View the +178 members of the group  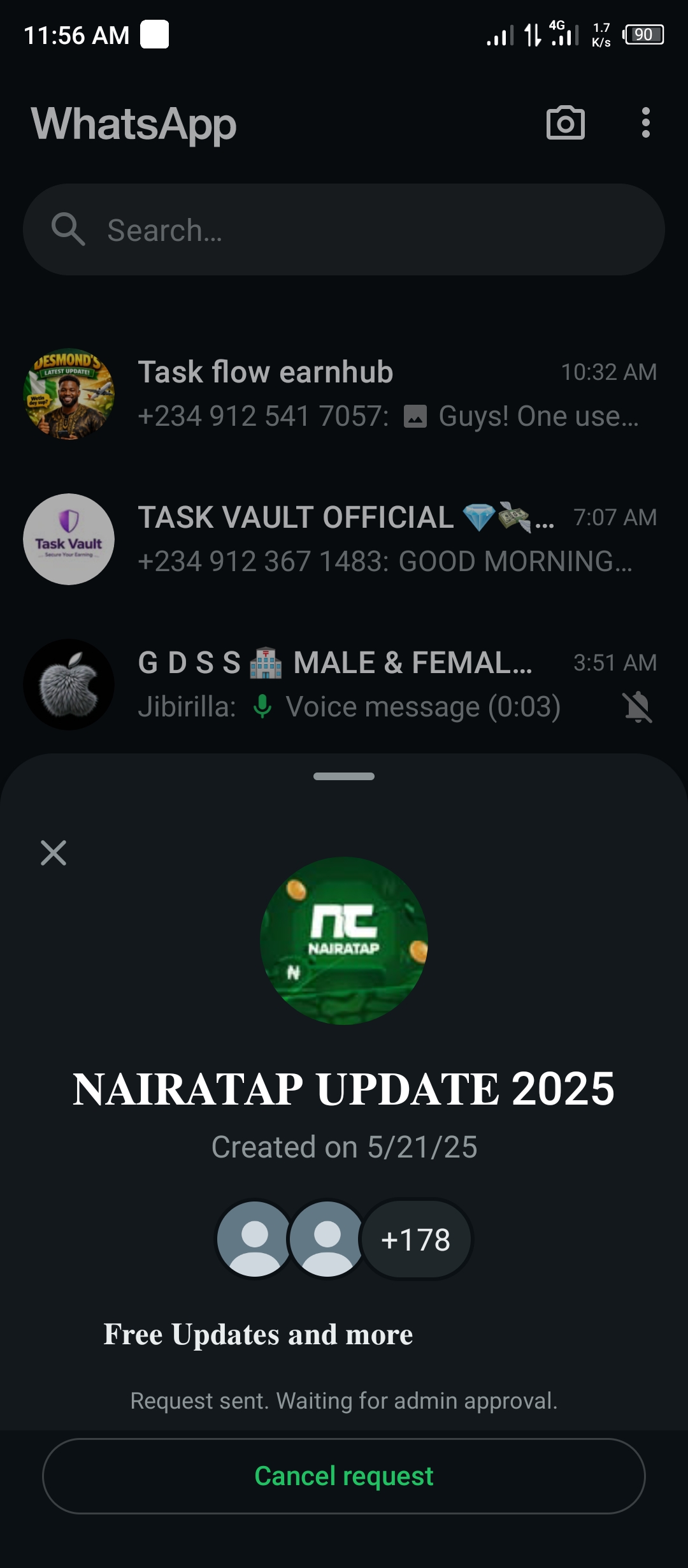pos(415,1240)
